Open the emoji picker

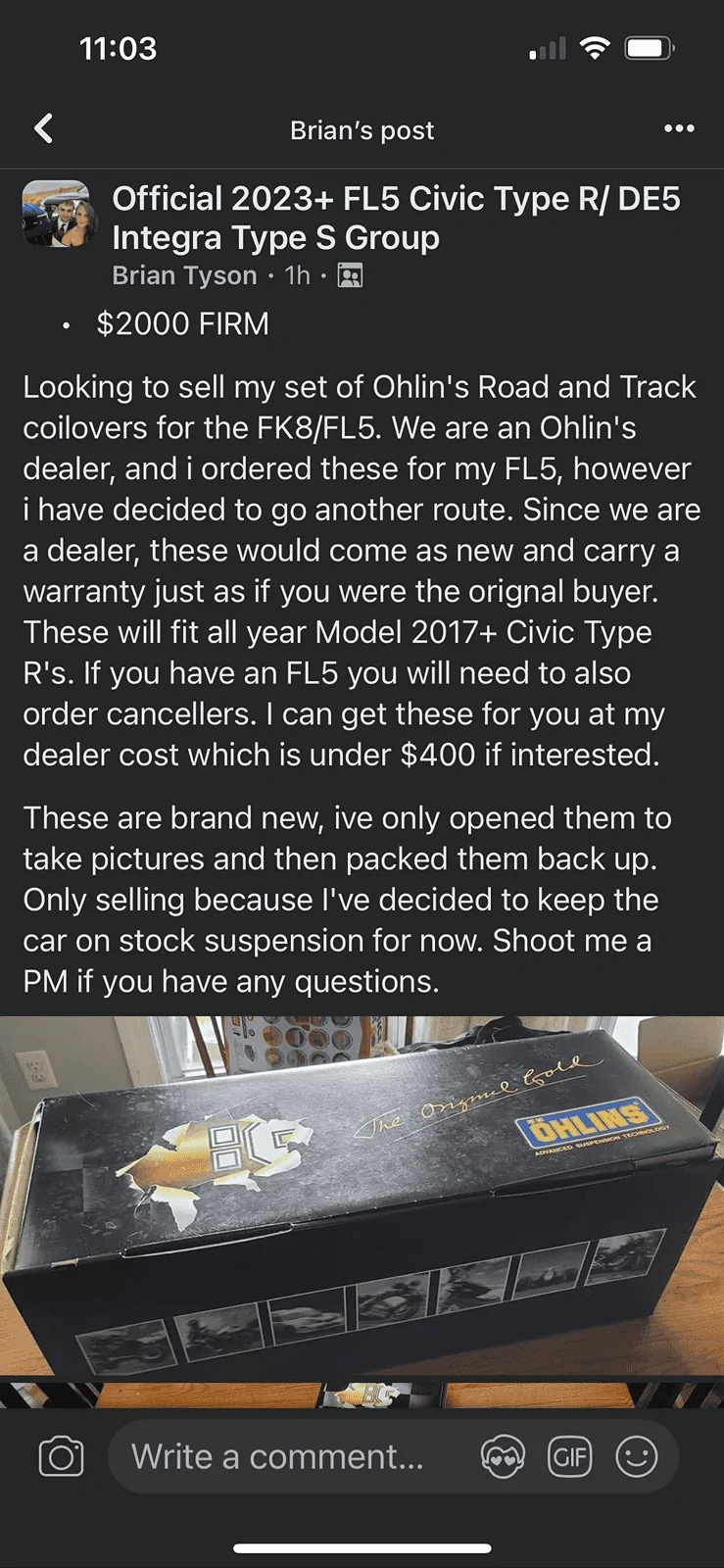pos(636,1457)
